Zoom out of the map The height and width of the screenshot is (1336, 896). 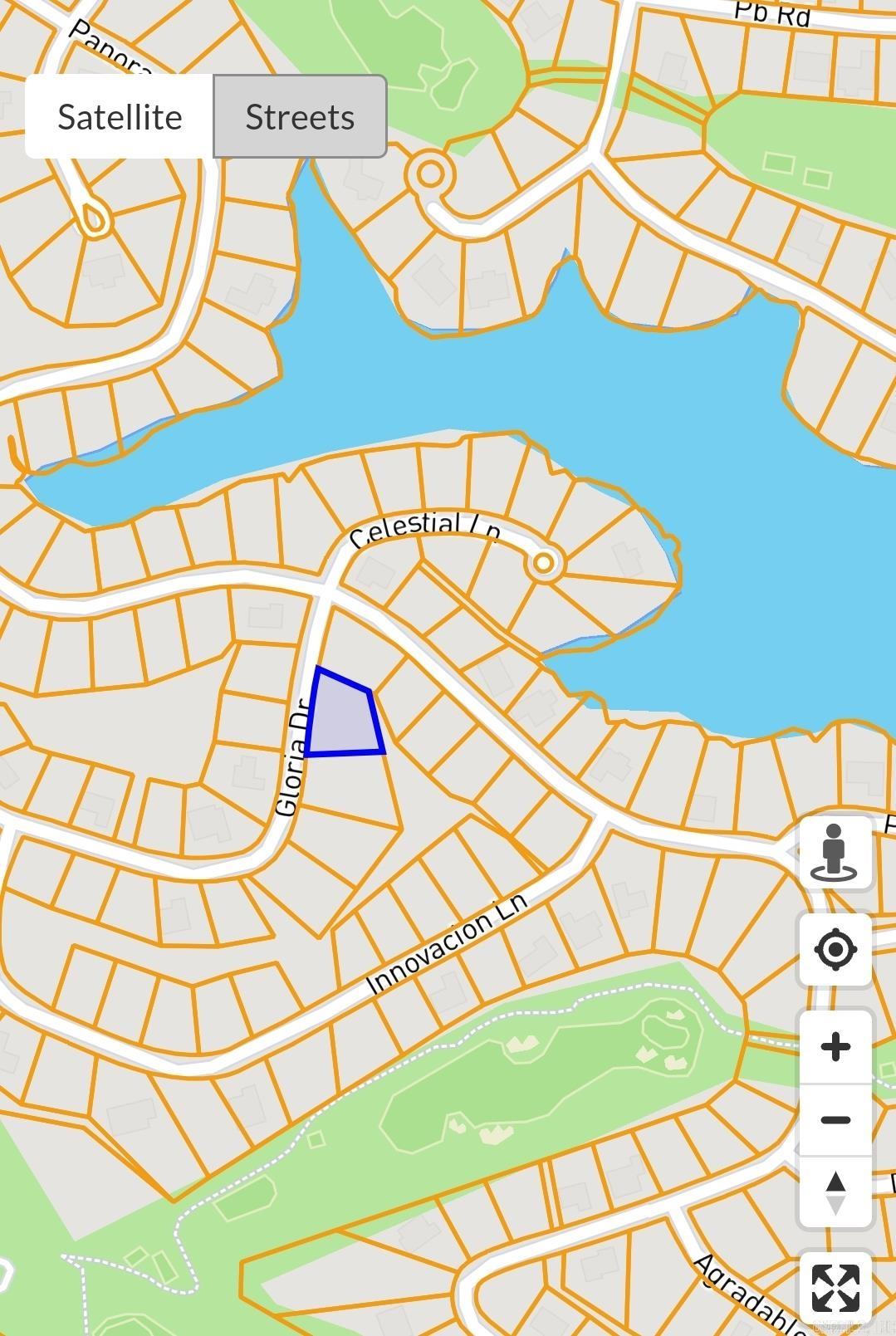point(835,1120)
